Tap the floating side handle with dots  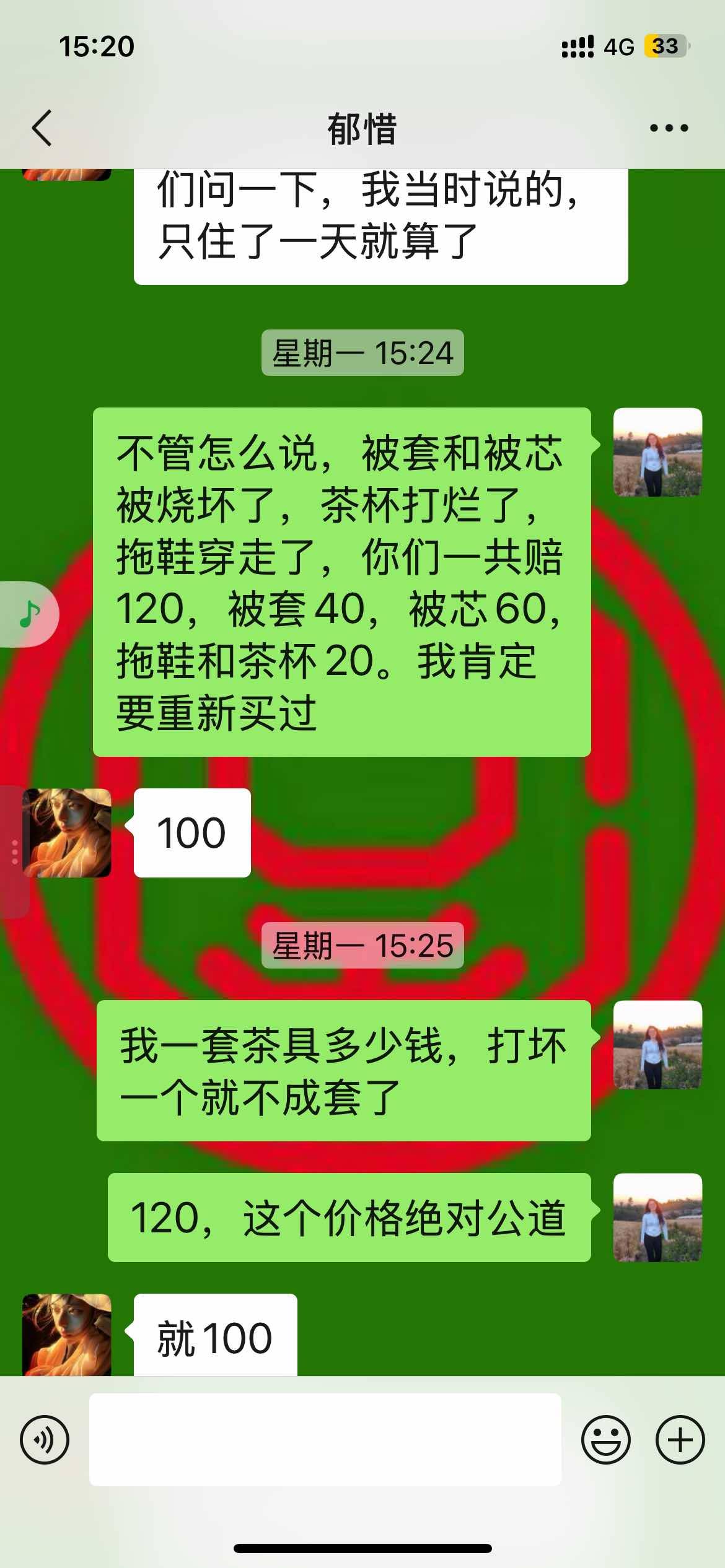tap(15, 852)
